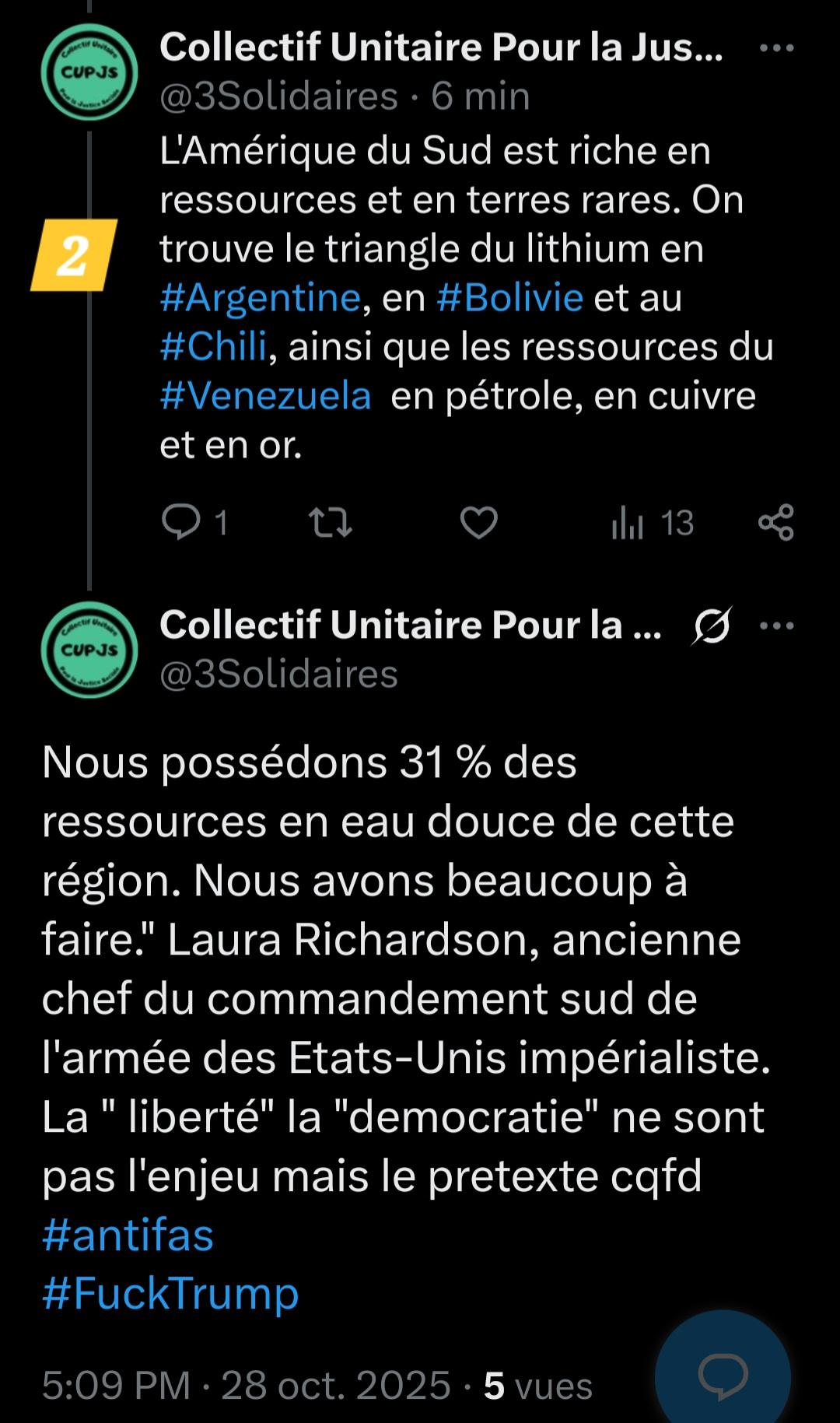Screen dimensions: 840x1423
Task: Open the #Bolivie hashtag
Action: pyautogui.click(x=509, y=297)
